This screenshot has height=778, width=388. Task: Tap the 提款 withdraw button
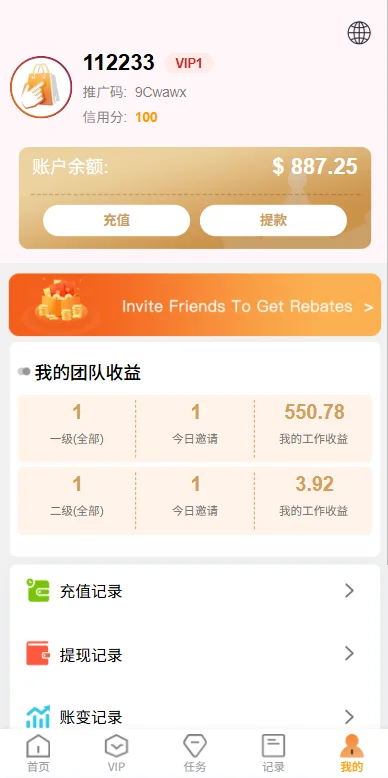coord(273,220)
